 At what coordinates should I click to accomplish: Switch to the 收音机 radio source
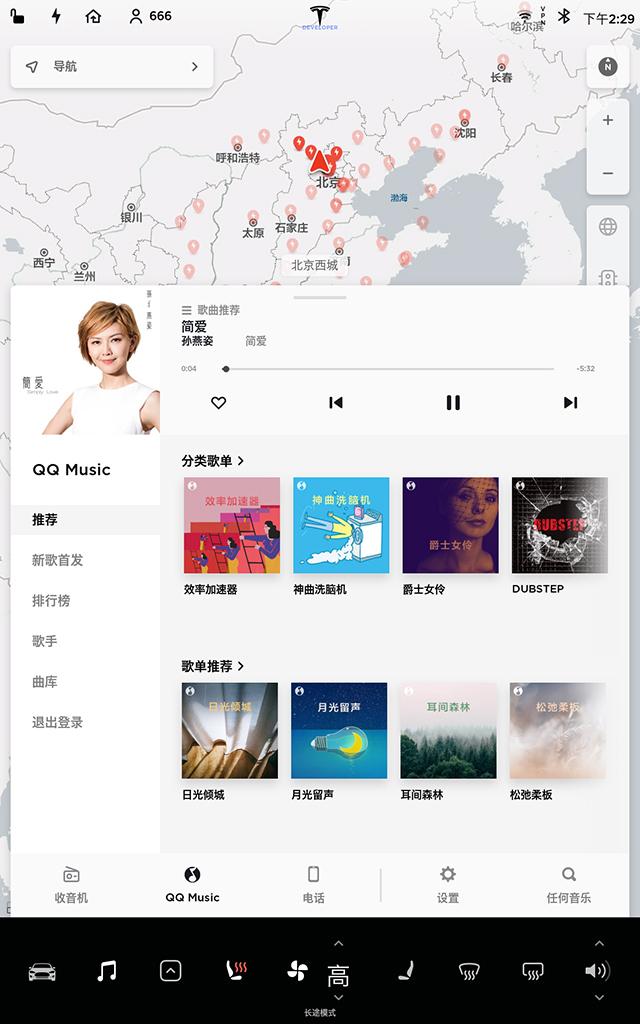tap(71, 884)
